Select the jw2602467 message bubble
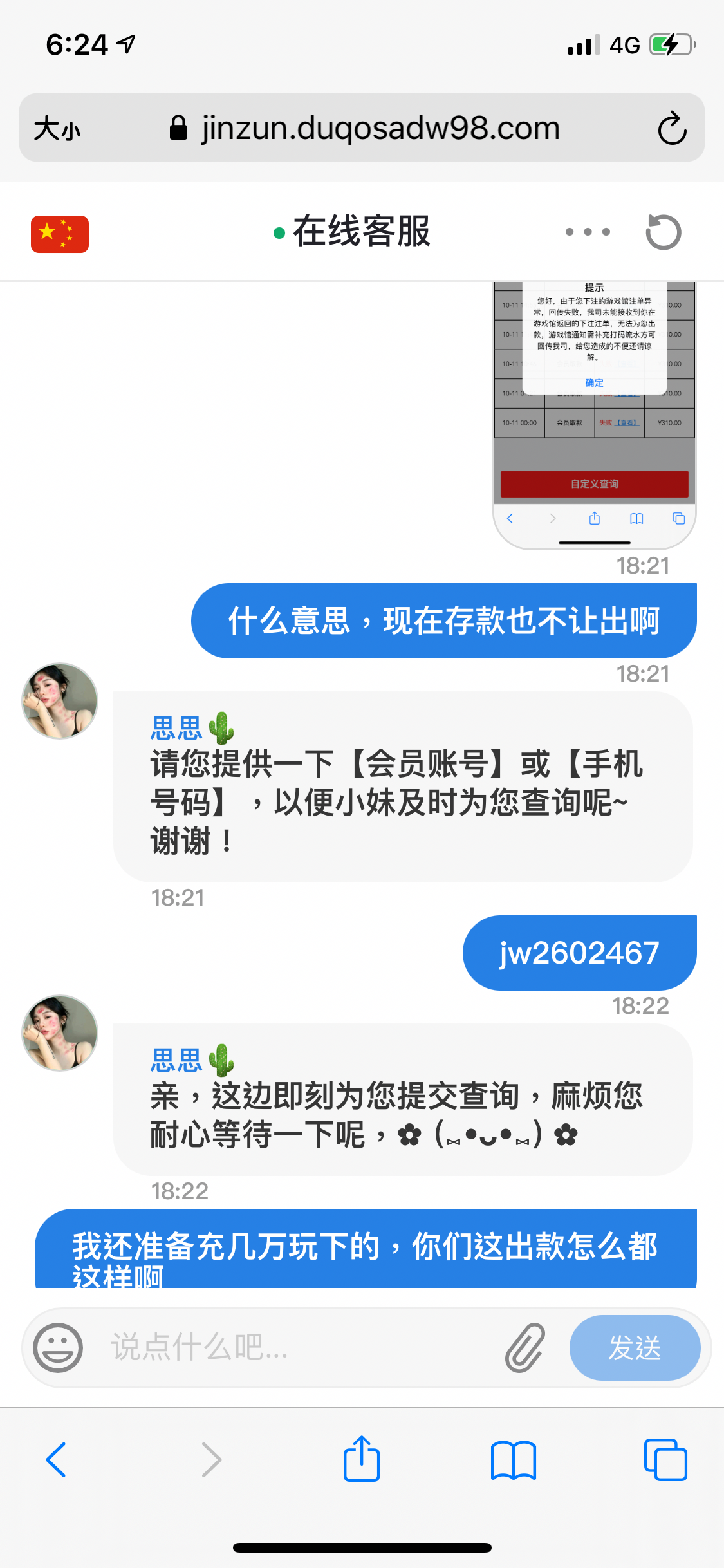 click(x=579, y=953)
